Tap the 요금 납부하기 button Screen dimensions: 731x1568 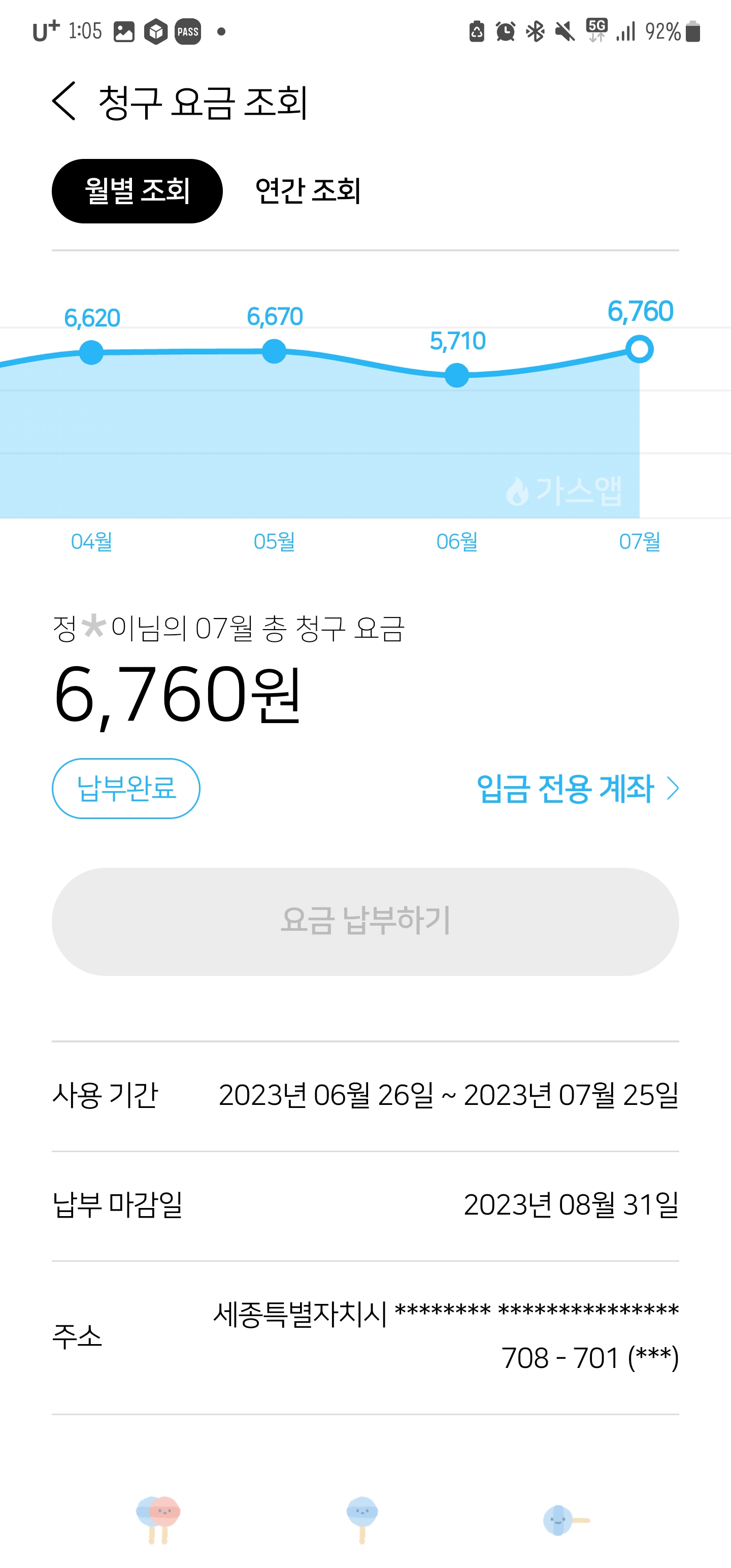click(365, 922)
